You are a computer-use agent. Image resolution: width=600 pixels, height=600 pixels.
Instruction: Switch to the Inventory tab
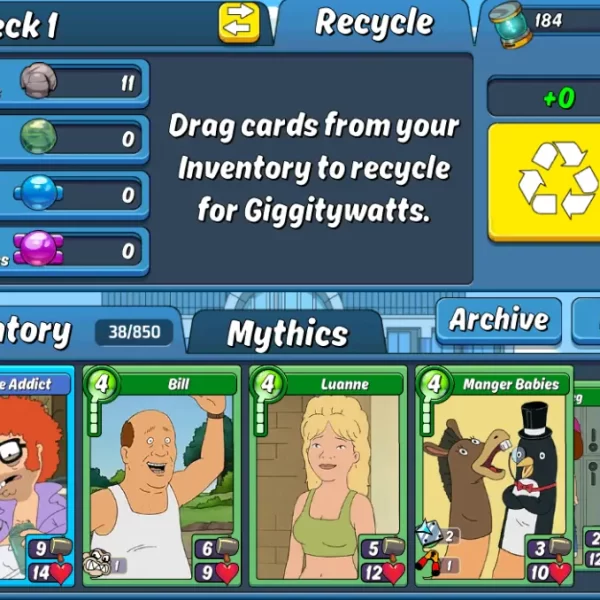[x=40, y=331]
